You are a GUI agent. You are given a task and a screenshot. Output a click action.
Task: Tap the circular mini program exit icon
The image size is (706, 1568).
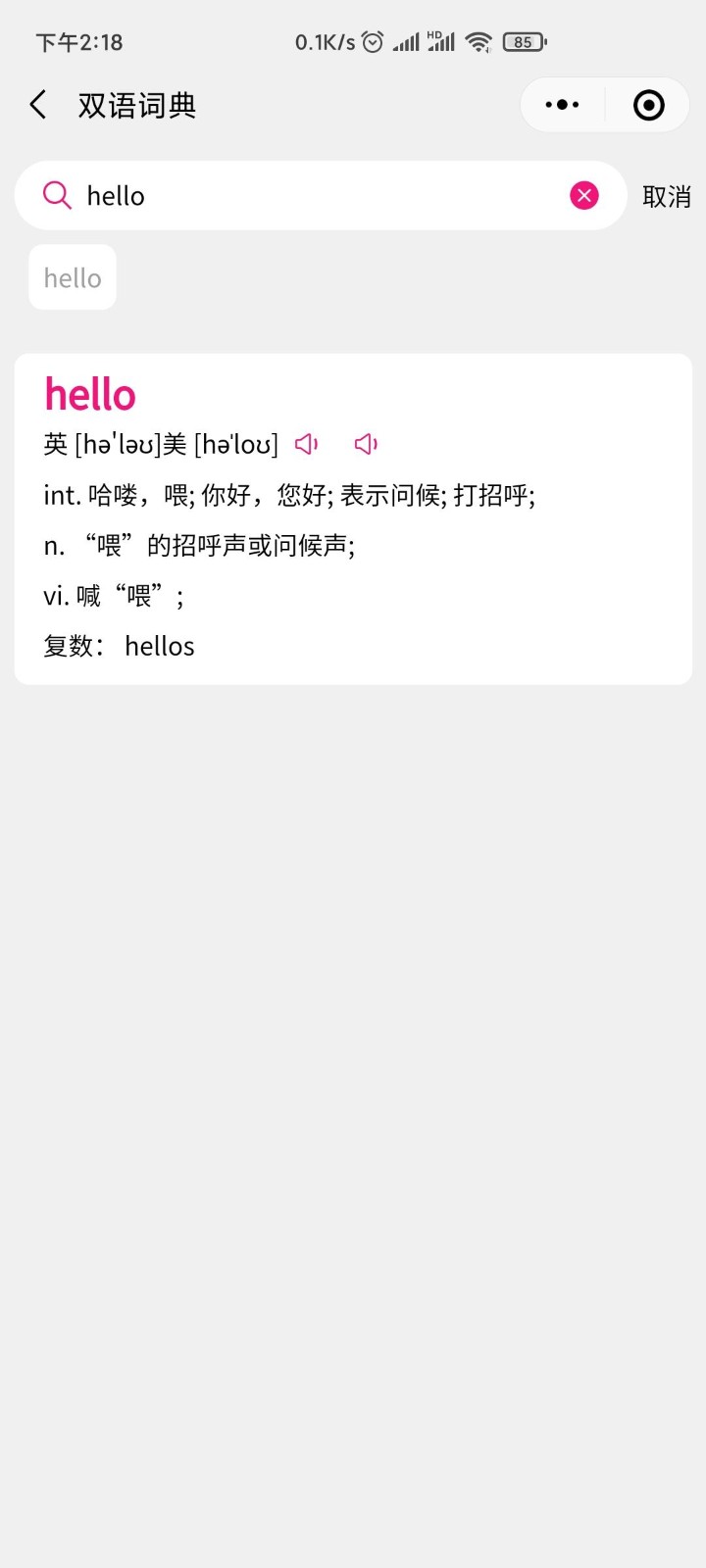tap(648, 105)
